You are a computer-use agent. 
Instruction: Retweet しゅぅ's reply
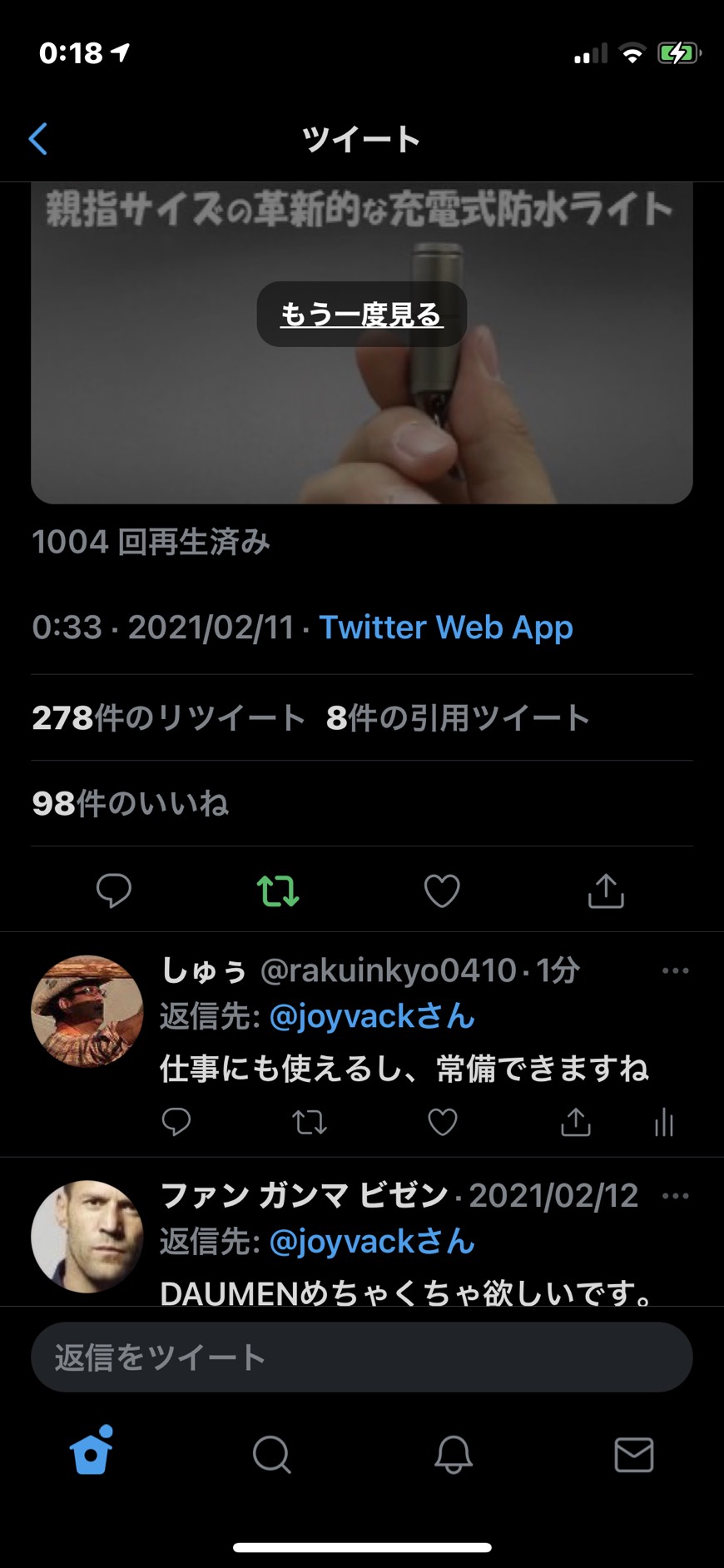[310, 1122]
